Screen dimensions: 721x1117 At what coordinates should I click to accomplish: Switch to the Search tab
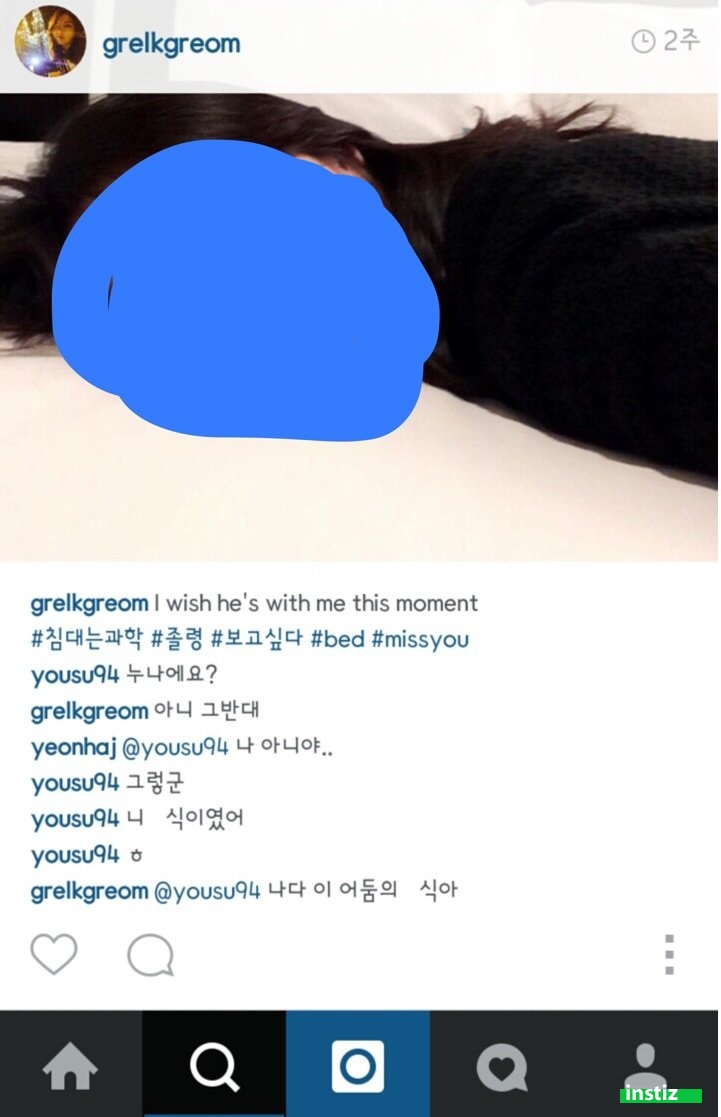point(214,1067)
